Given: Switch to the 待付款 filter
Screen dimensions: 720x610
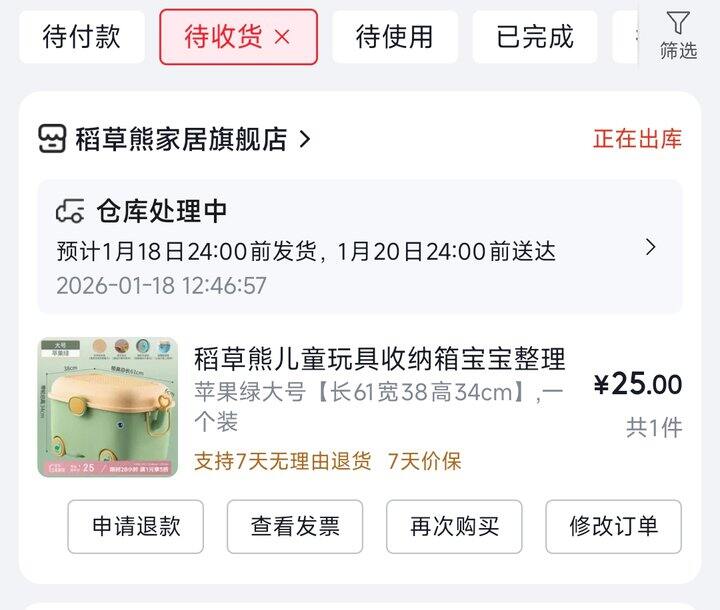Looking at the screenshot, I should pyautogui.click(x=82, y=37).
